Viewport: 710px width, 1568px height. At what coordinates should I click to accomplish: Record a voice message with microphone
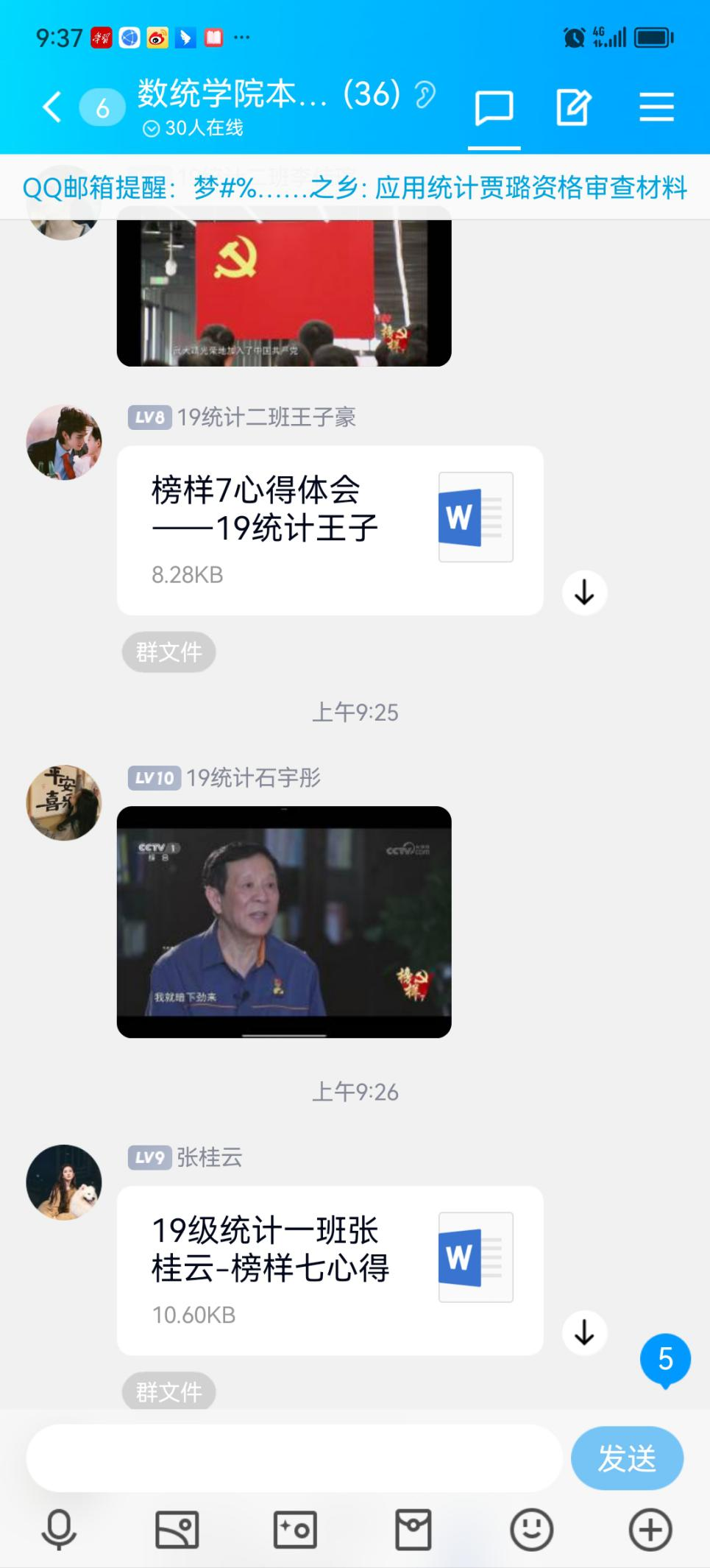tap(58, 1530)
